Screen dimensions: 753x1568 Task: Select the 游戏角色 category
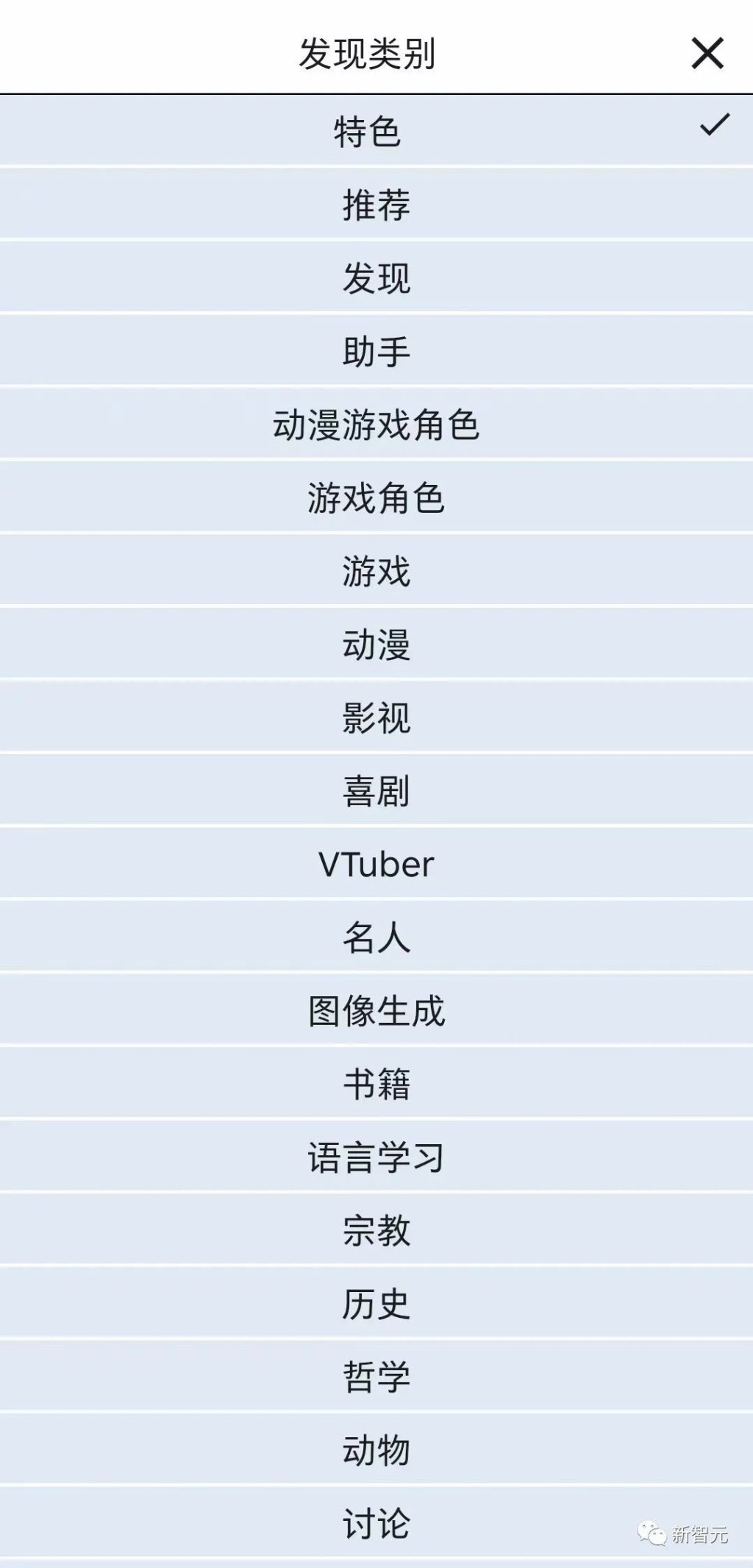pyautogui.click(x=376, y=497)
